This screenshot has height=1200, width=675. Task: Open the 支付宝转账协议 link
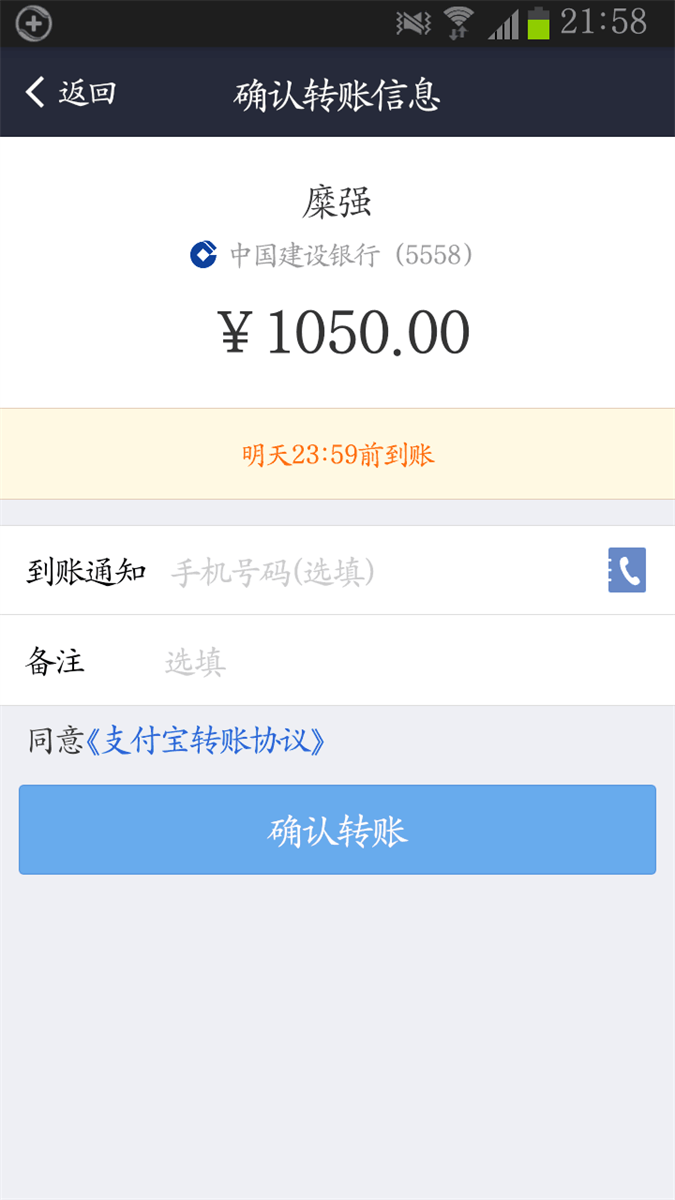click(207, 741)
